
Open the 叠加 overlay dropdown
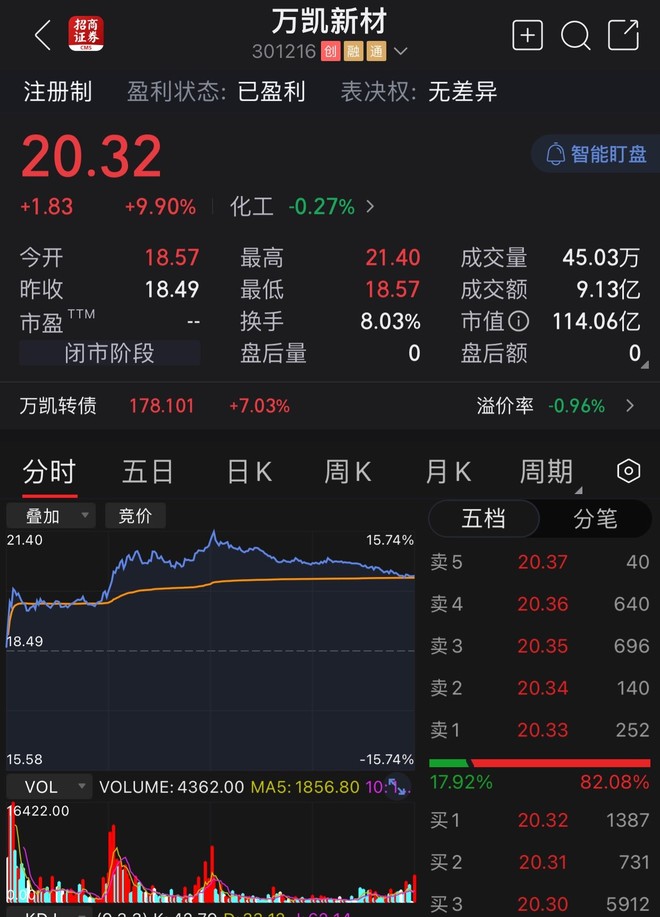pos(51,516)
